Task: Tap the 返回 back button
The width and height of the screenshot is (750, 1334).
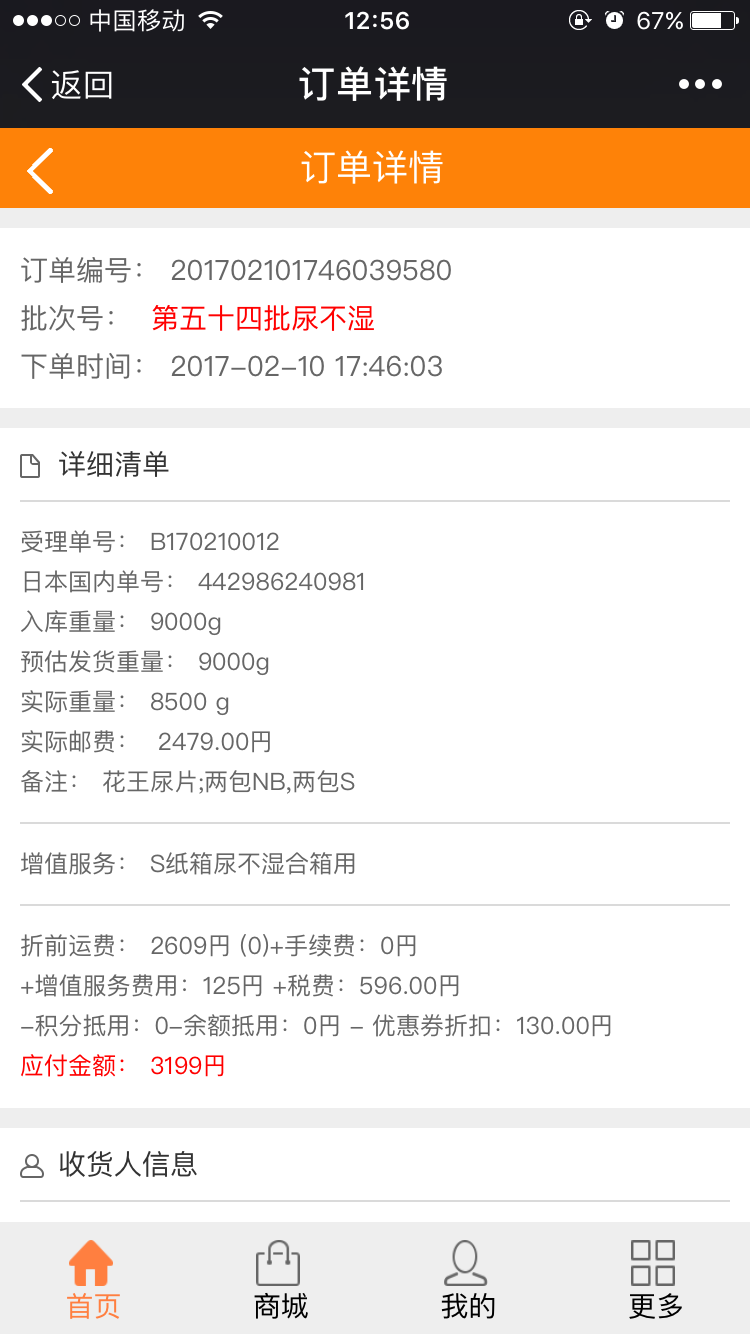Action: coord(67,85)
